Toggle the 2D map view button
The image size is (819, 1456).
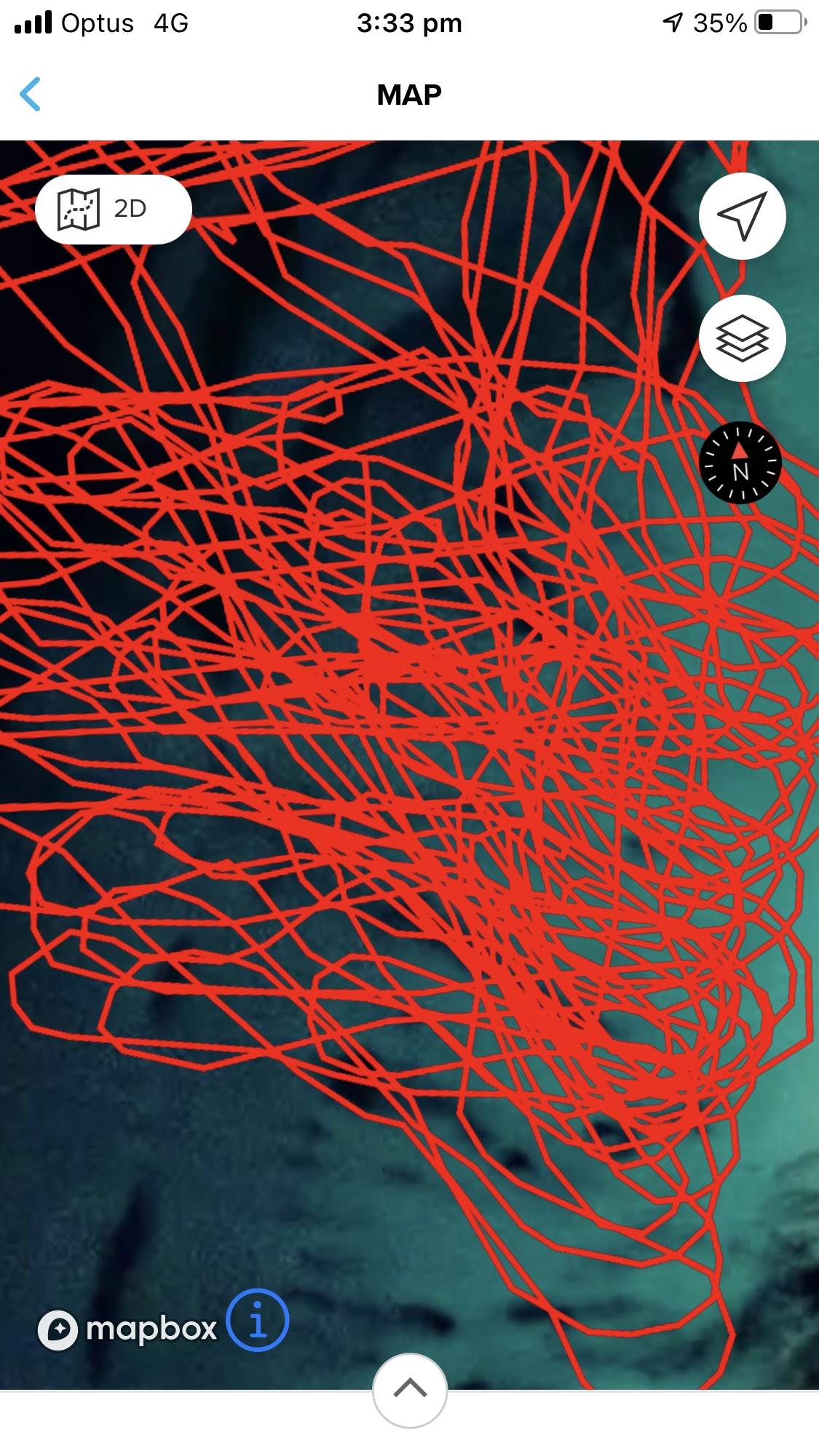point(114,210)
